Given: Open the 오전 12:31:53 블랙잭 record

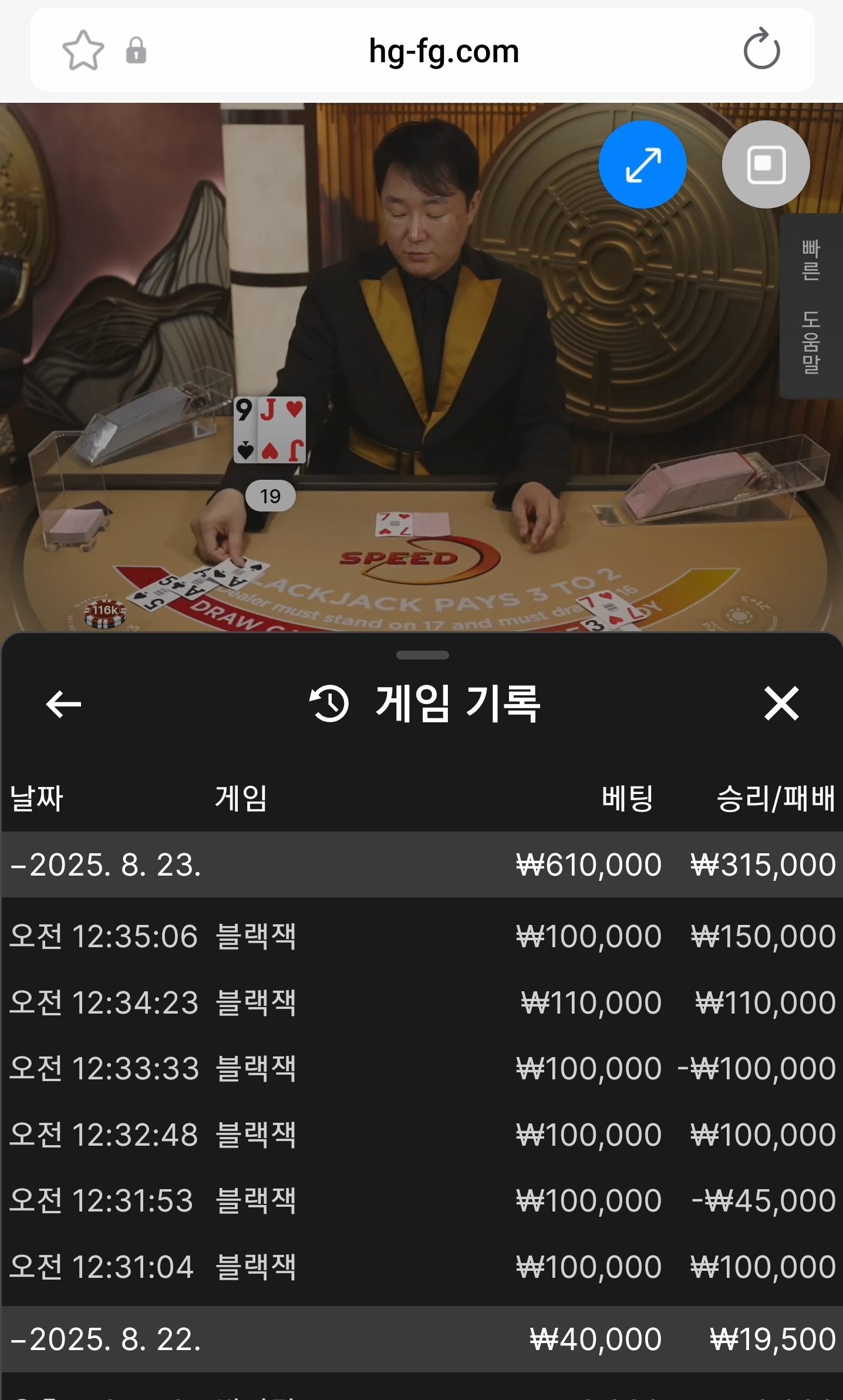Looking at the screenshot, I should [x=421, y=1201].
